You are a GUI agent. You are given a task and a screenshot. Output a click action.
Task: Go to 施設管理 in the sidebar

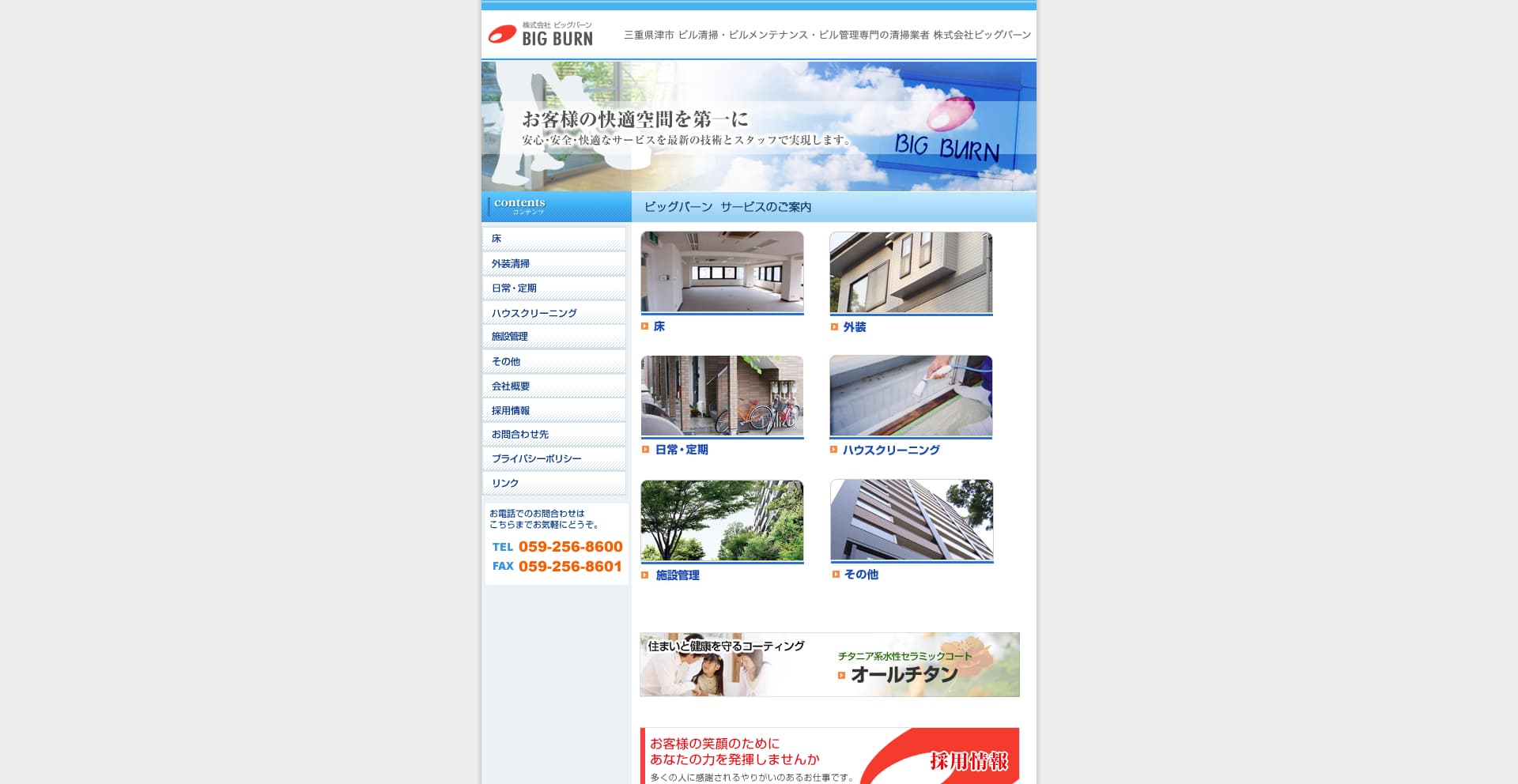(x=553, y=337)
